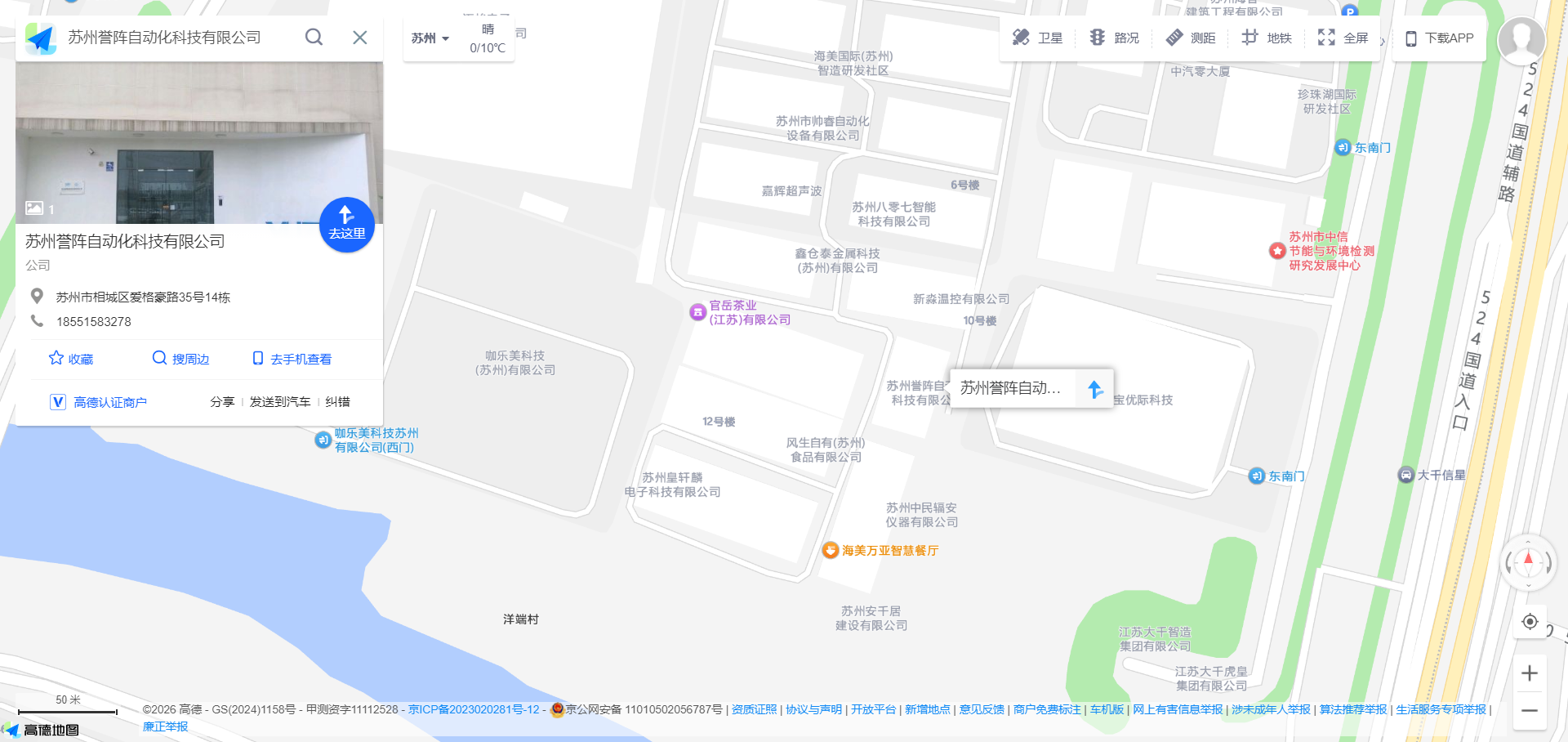Tap 去这里 navigate button
Image resolution: width=1568 pixels, height=742 pixels.
point(346,225)
